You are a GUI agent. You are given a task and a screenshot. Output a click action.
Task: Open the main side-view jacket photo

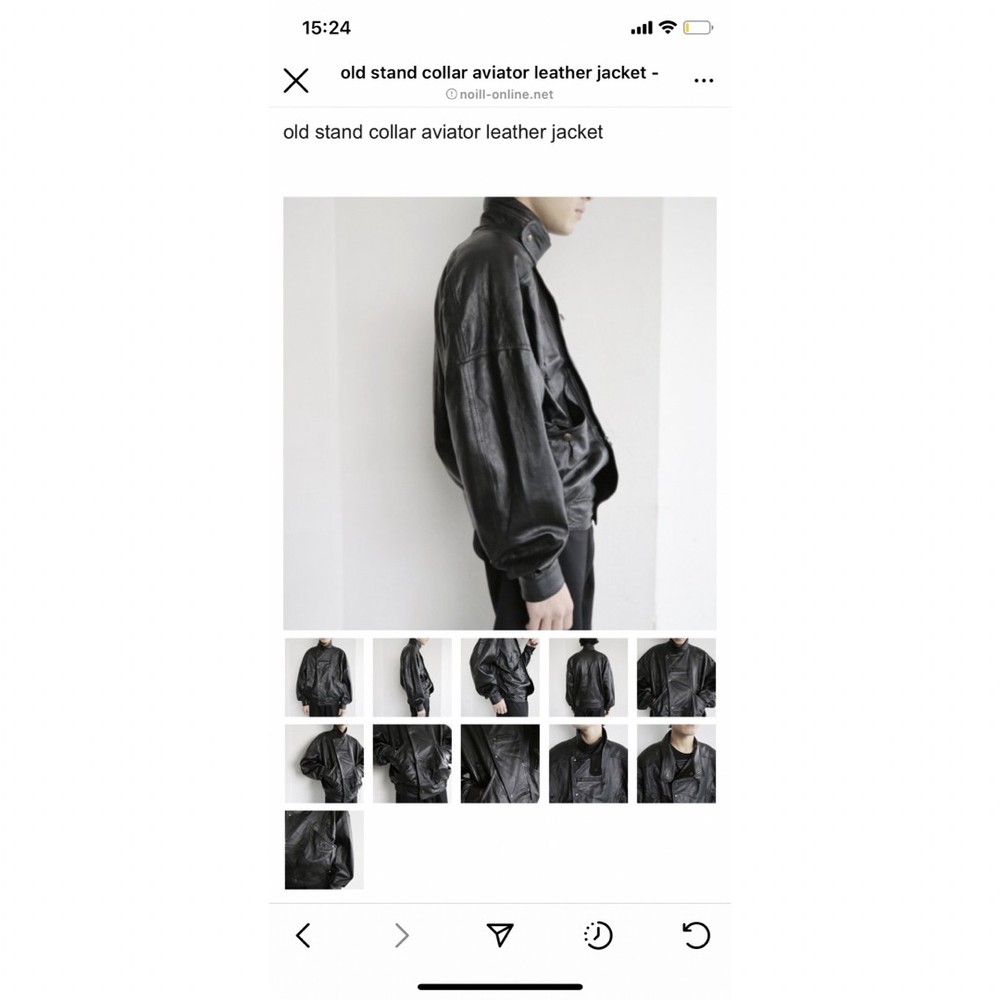(x=500, y=413)
